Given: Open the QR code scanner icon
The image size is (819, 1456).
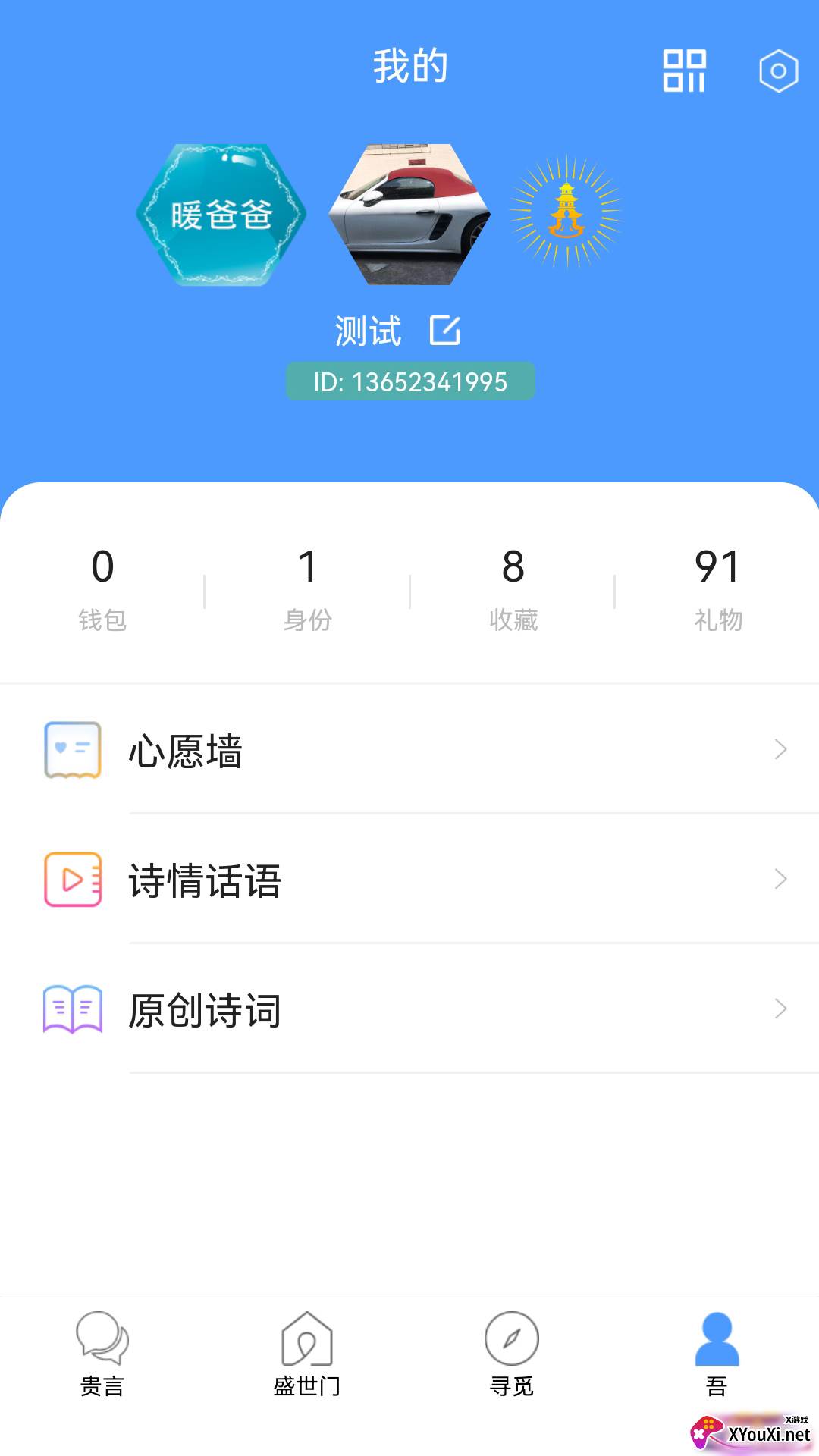Looking at the screenshot, I should click(x=684, y=71).
